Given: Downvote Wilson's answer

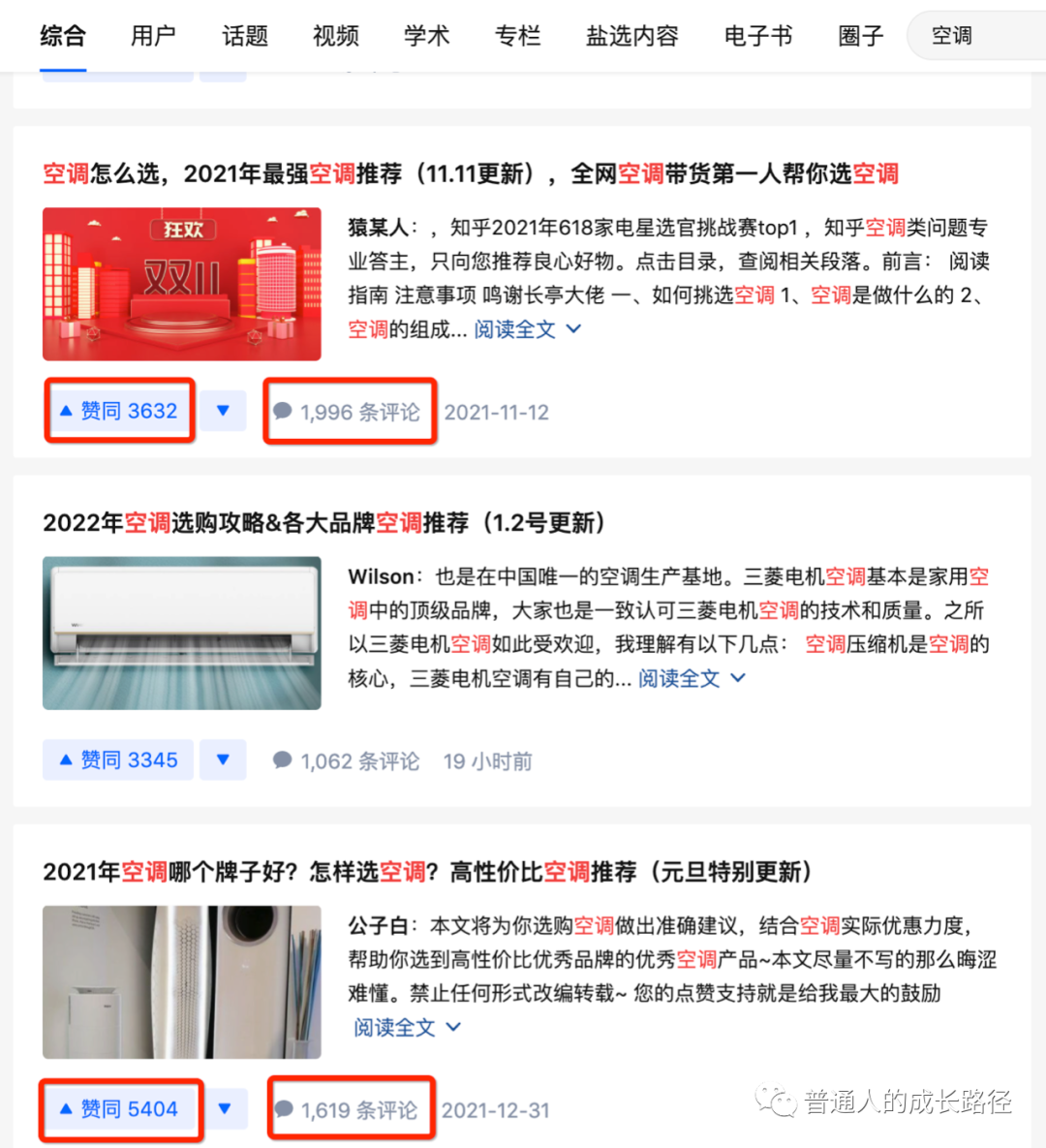Looking at the screenshot, I should click(x=224, y=760).
